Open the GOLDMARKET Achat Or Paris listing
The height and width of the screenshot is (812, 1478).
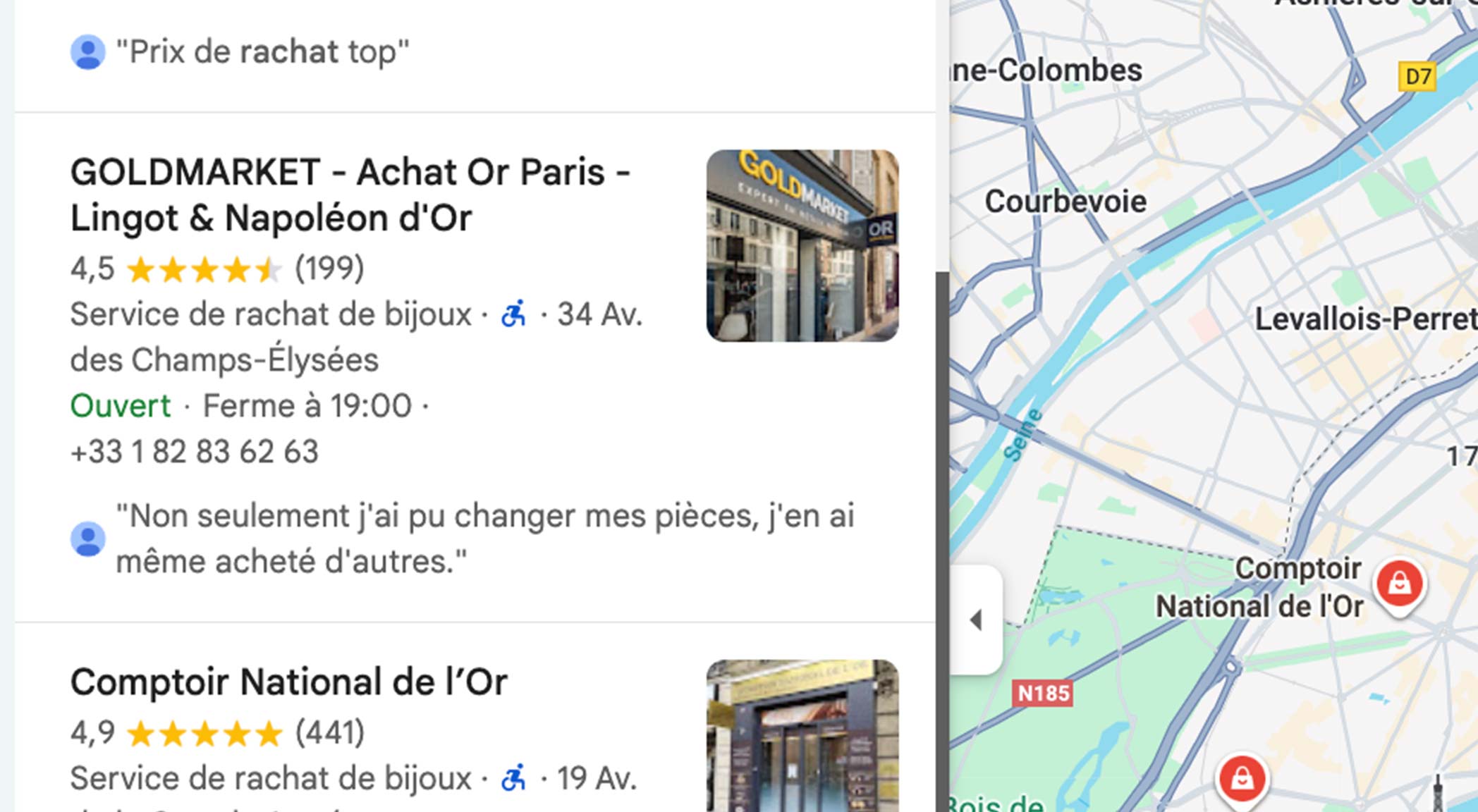pos(350,195)
